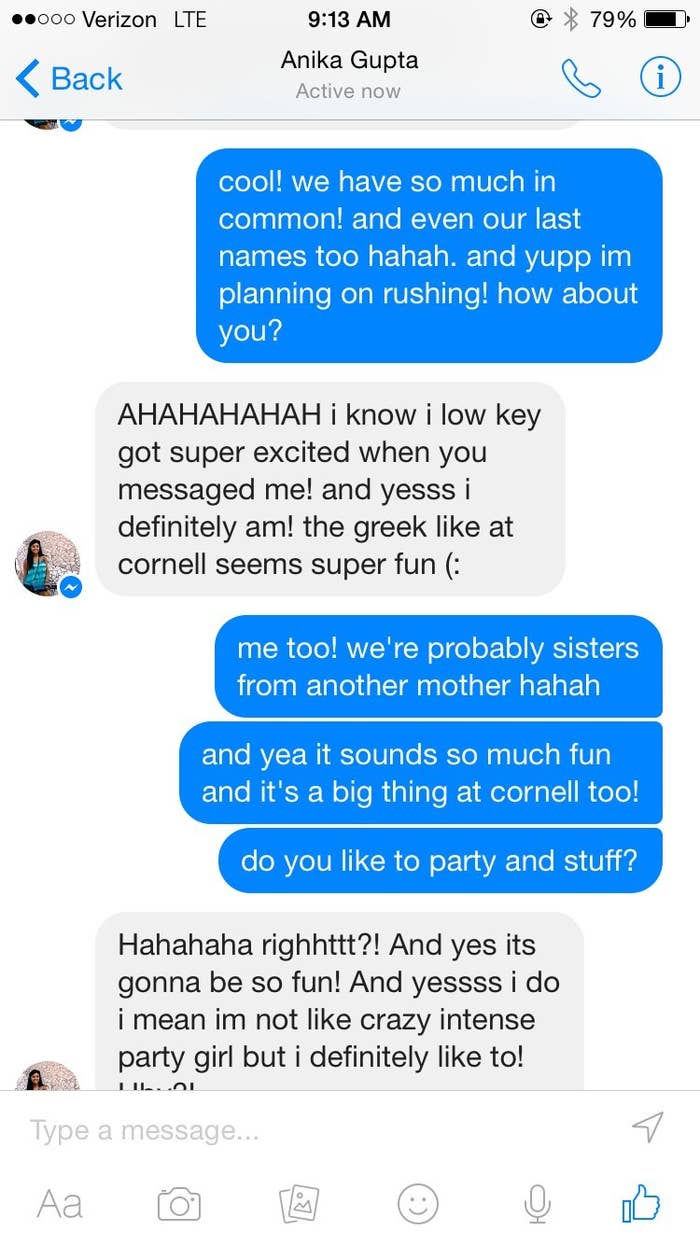
Task: Open the emoji and sticker picker
Action: click(418, 1203)
